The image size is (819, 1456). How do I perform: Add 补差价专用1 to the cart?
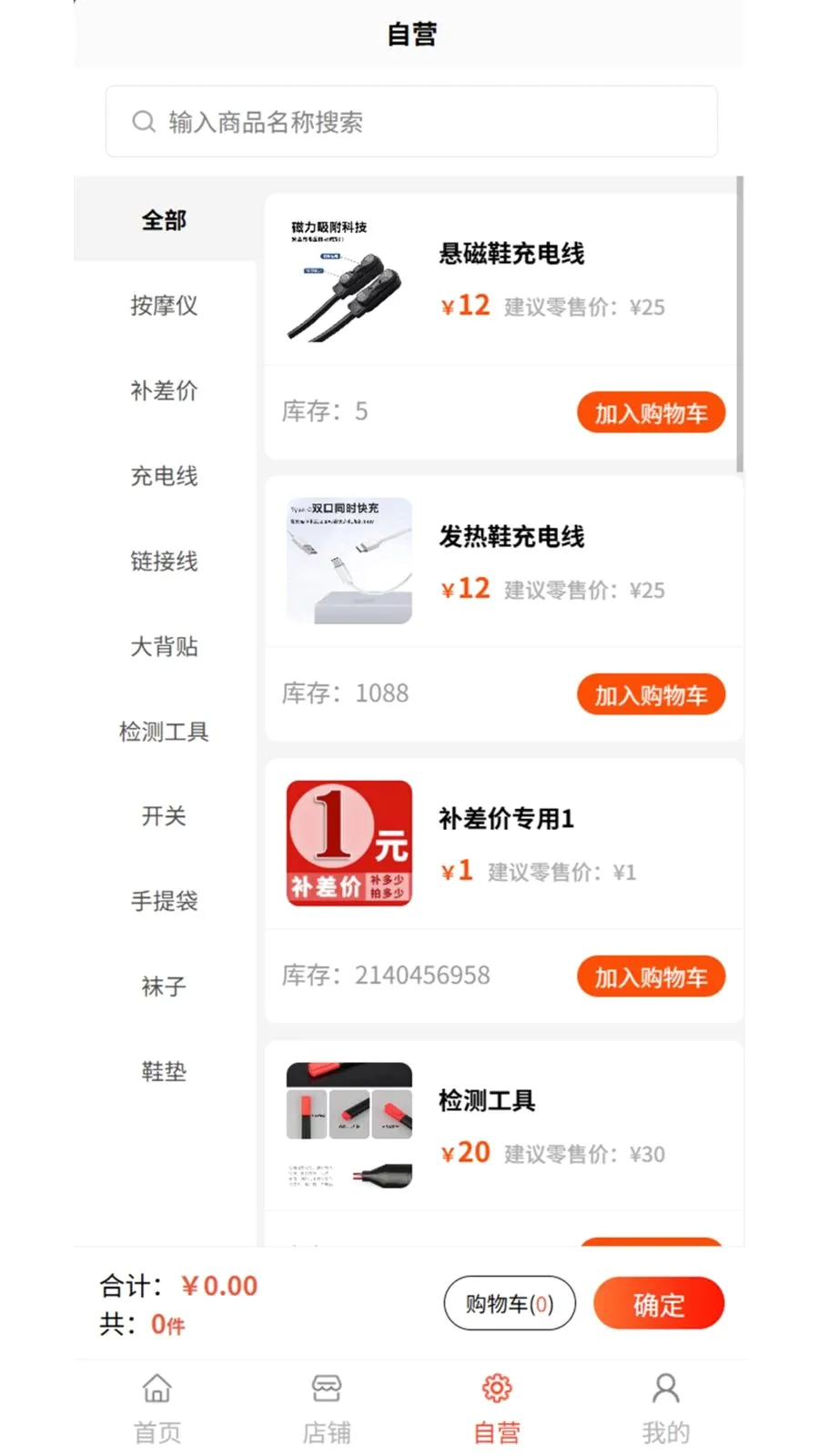651,977
